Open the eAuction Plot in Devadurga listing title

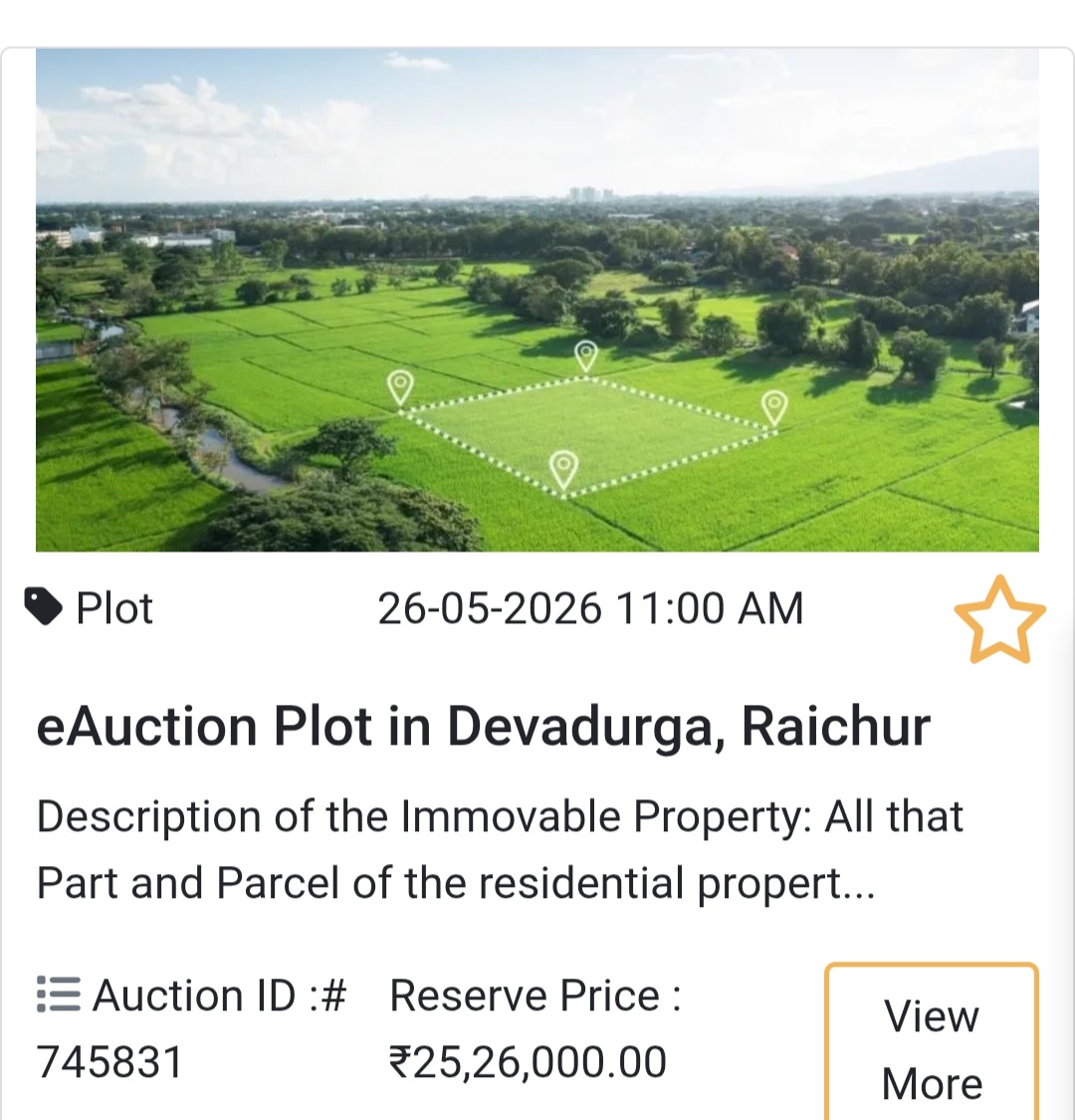(483, 725)
